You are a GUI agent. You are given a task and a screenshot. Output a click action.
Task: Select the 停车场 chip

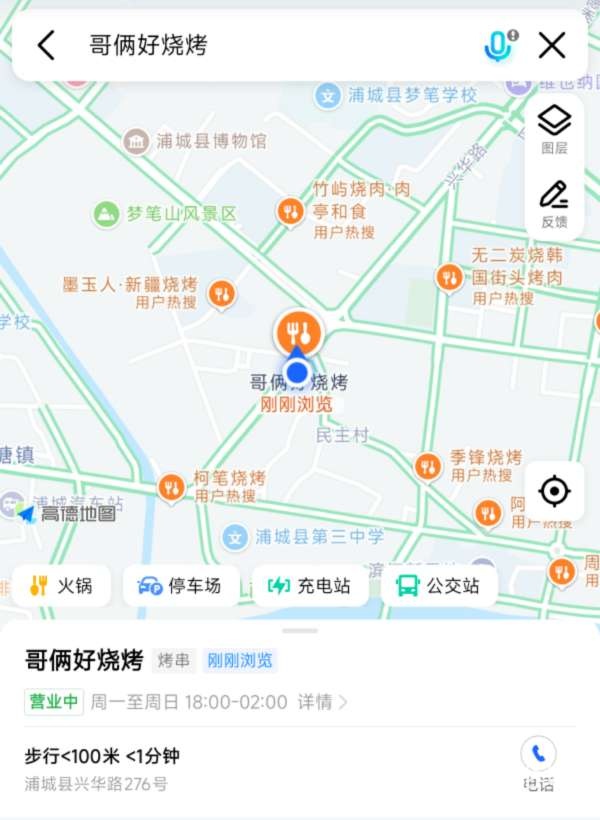(x=181, y=586)
